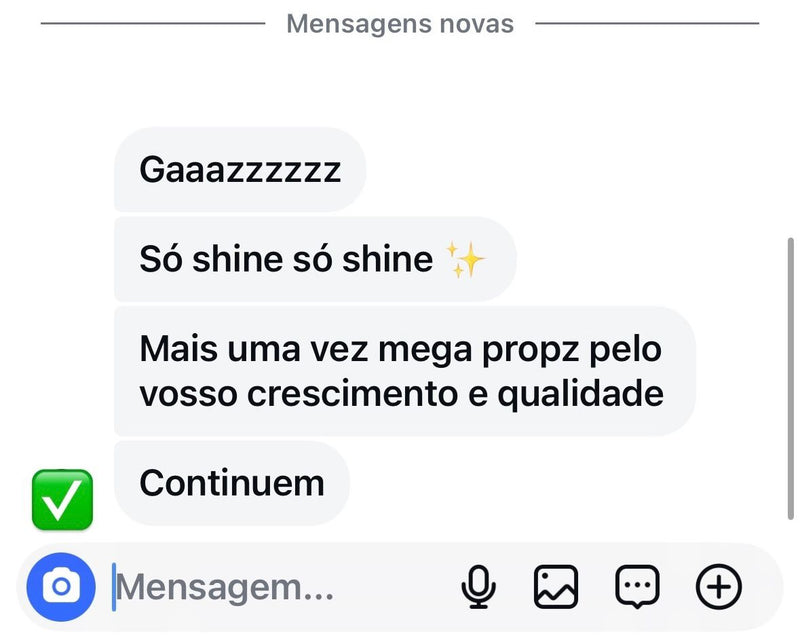
Task: Open the camera from the message bar
Action: point(61,587)
